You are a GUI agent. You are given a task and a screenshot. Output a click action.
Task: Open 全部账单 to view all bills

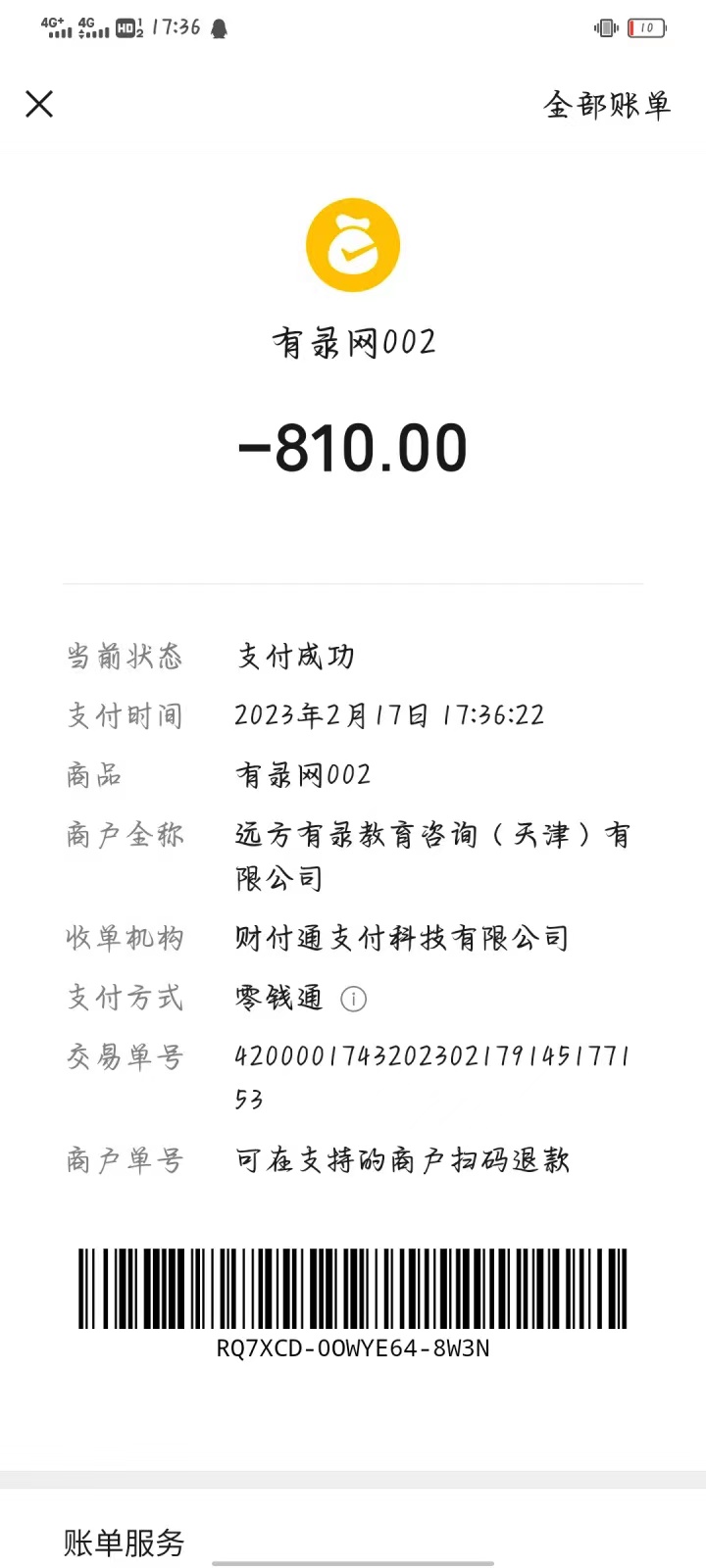(607, 105)
